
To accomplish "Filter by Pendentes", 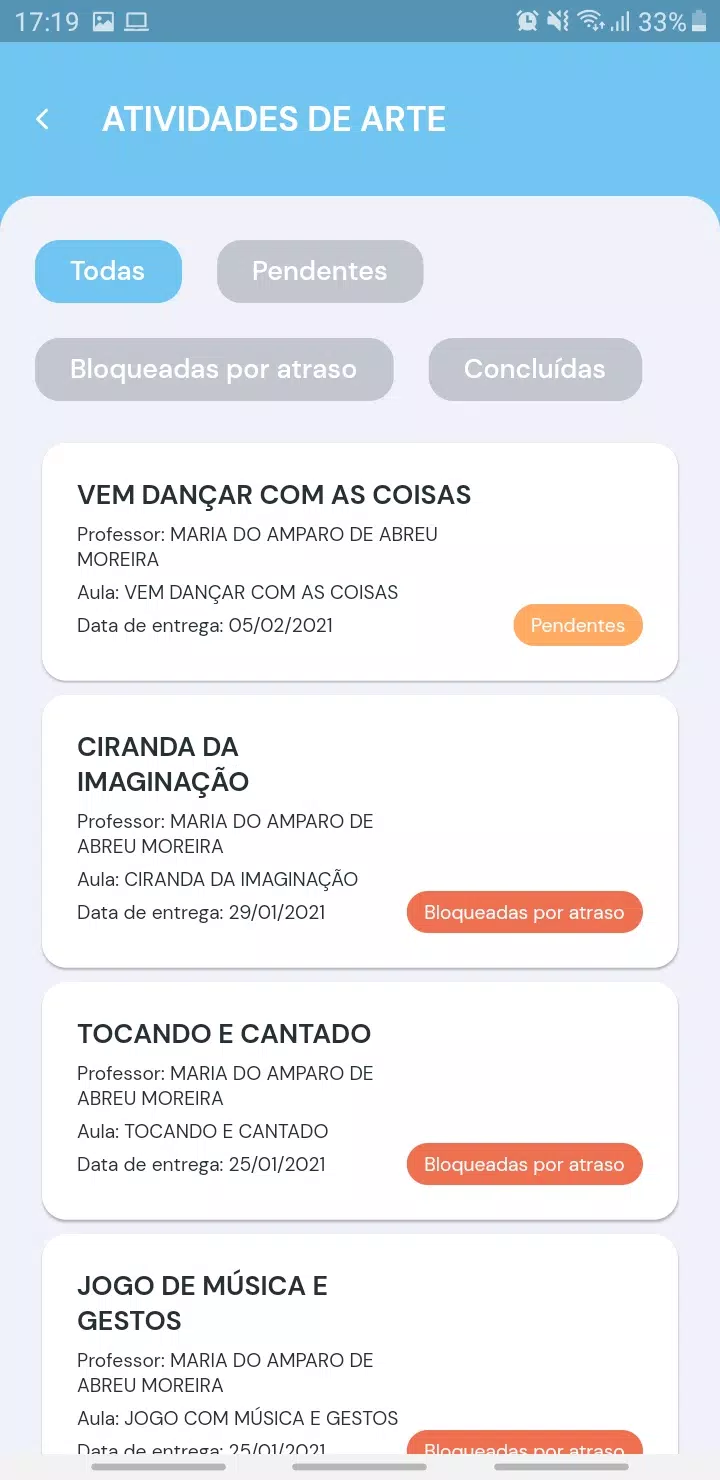I will (x=320, y=271).
